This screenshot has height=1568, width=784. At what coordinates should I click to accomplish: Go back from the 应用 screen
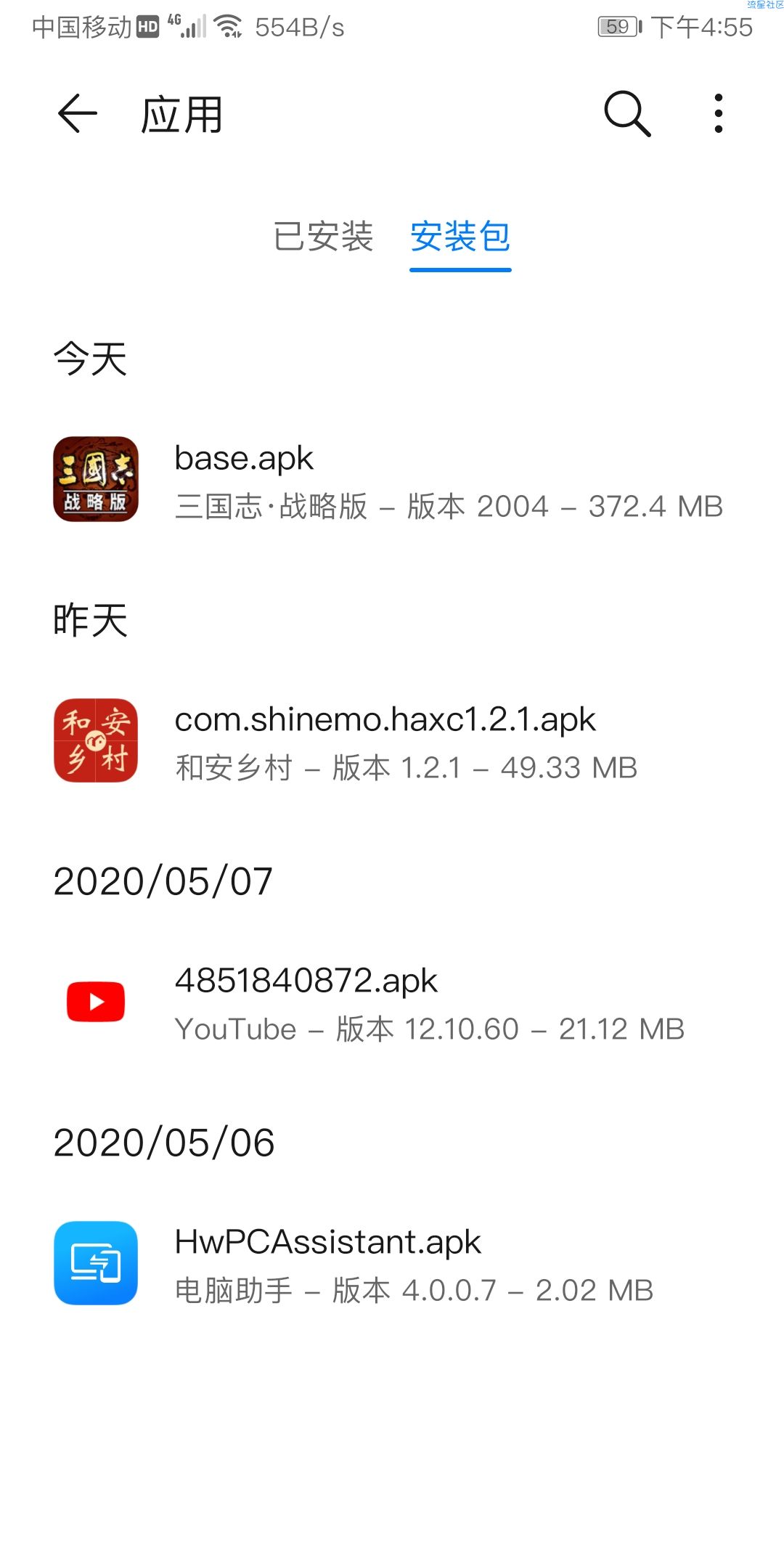click(x=77, y=114)
